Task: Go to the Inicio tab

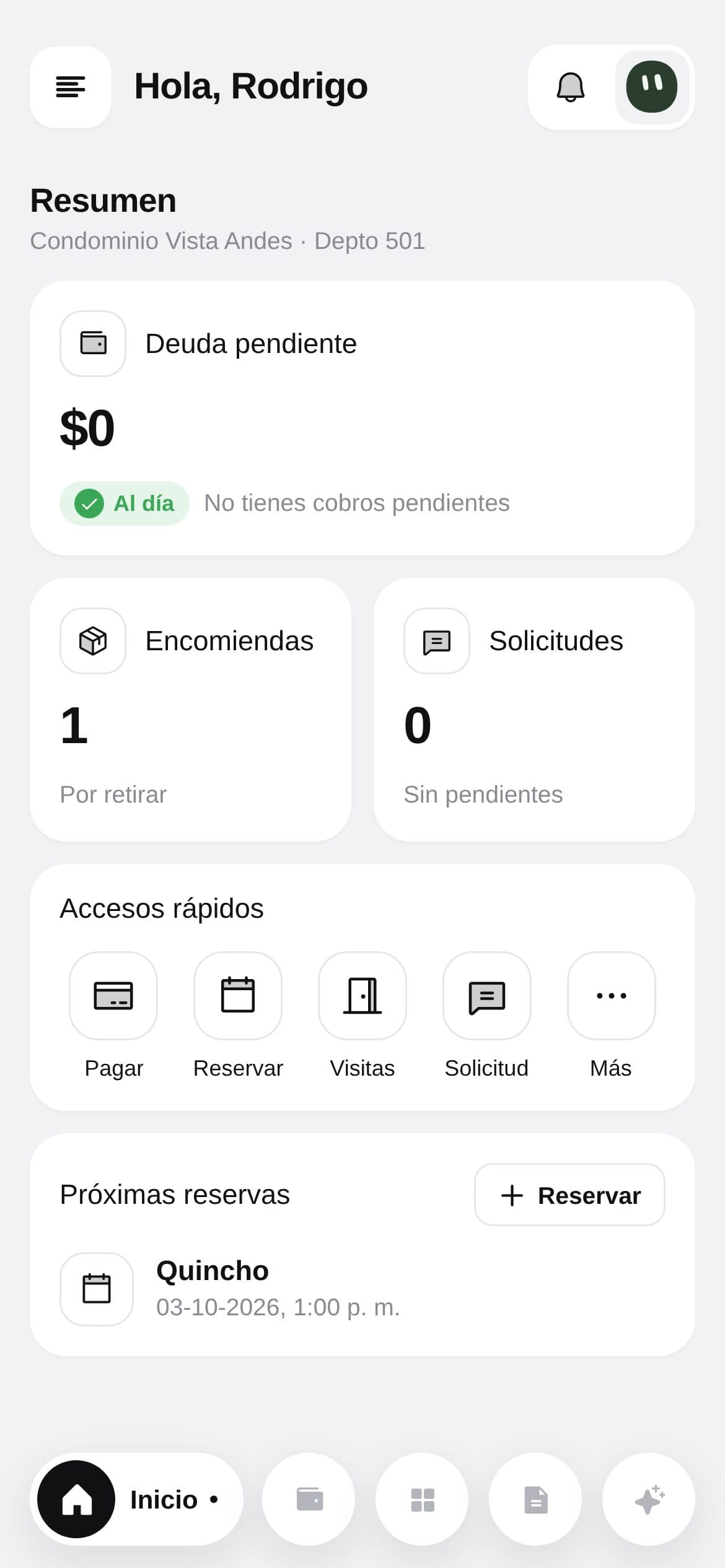Action: pos(136,1499)
